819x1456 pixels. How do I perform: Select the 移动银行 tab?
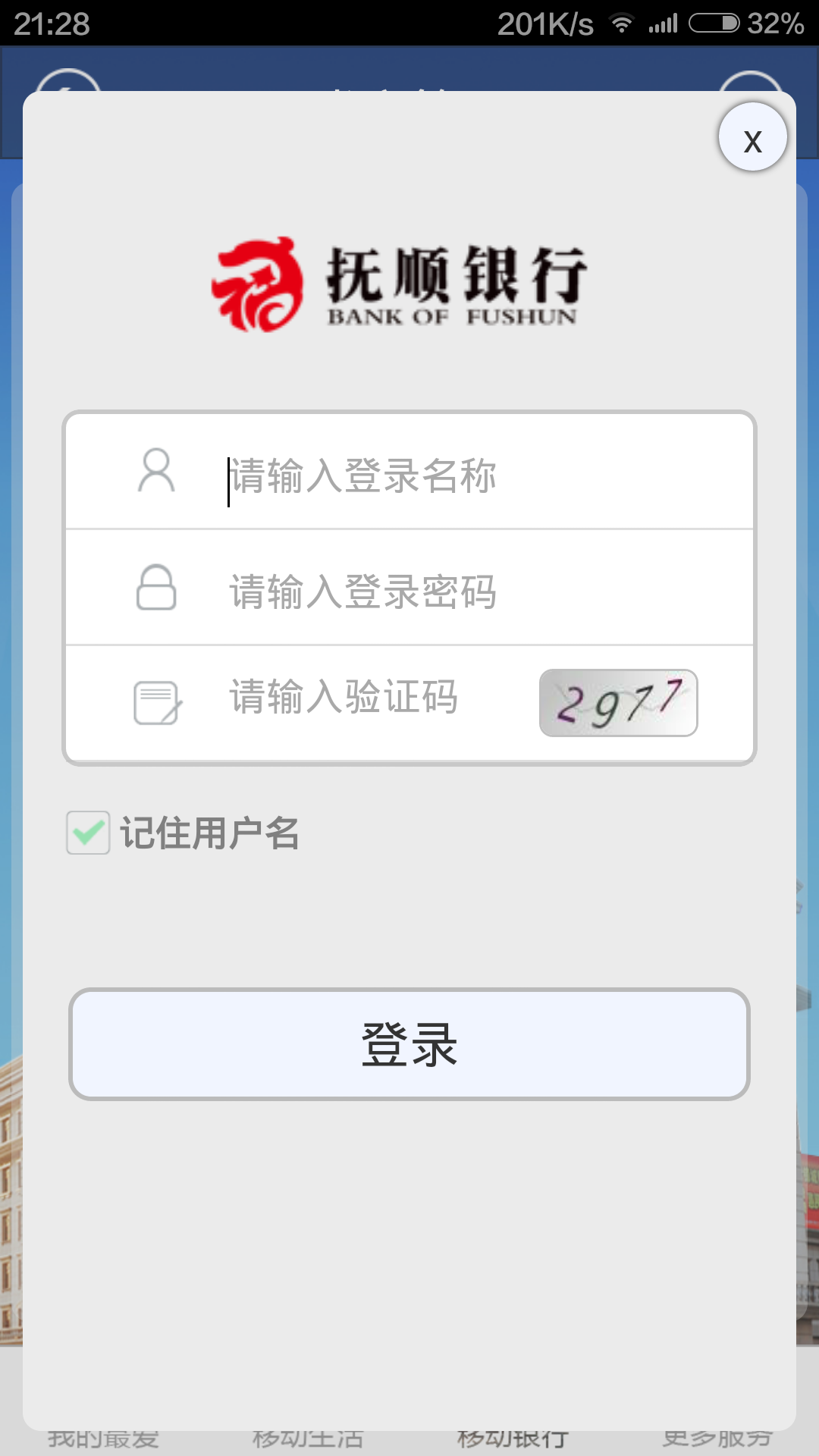(x=512, y=1433)
